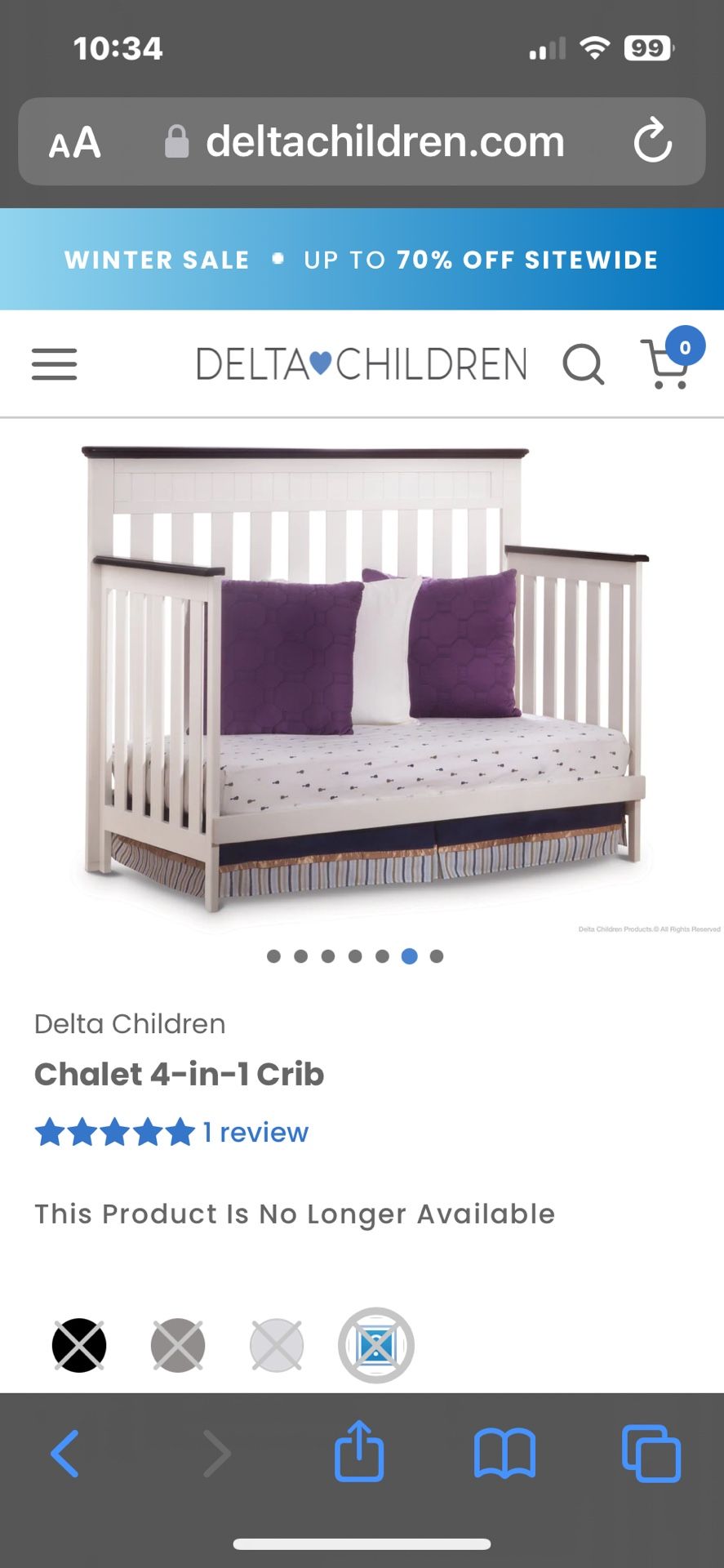This screenshot has width=724, height=1568.
Task: Read the 1 review link
Action: [x=255, y=1133]
